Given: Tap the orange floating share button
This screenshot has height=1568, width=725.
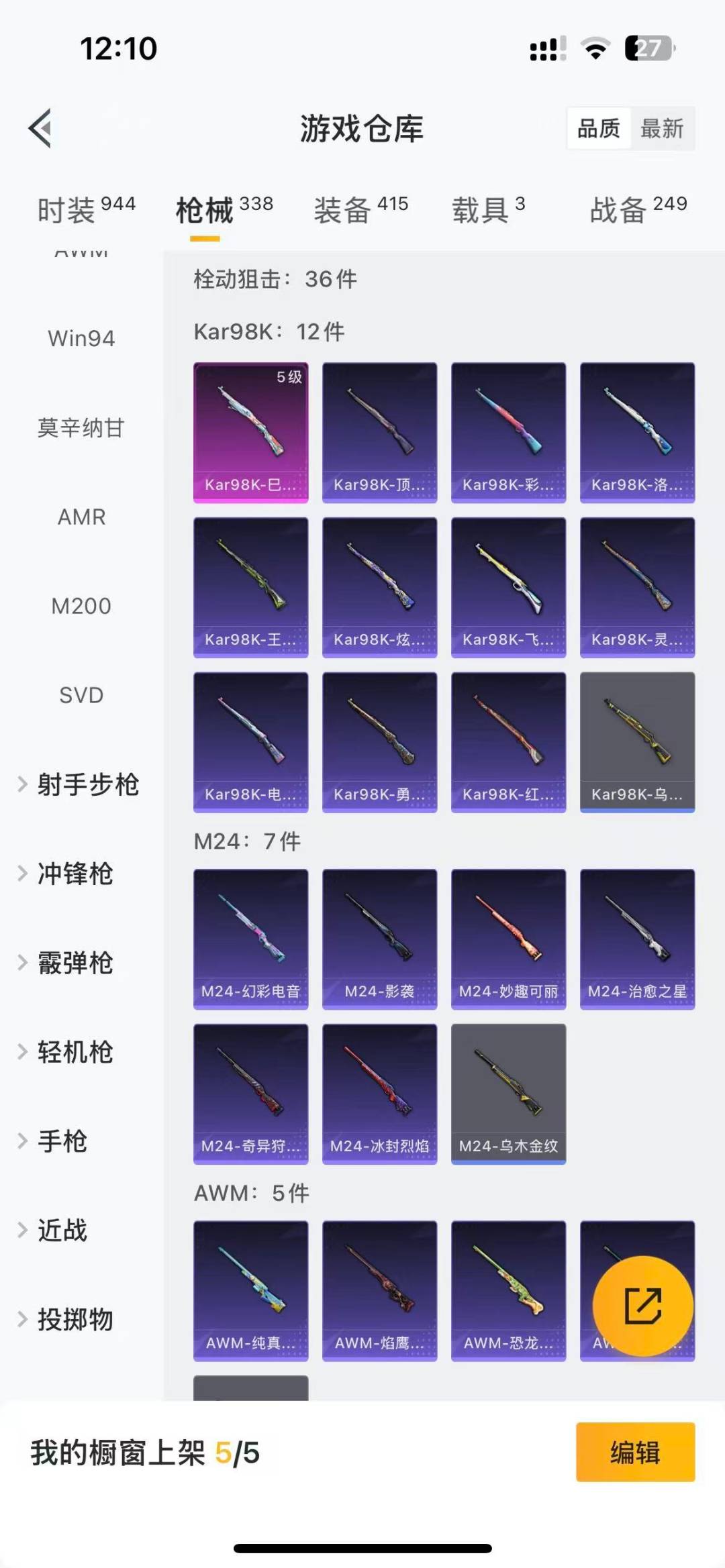Looking at the screenshot, I should pos(642,1306).
